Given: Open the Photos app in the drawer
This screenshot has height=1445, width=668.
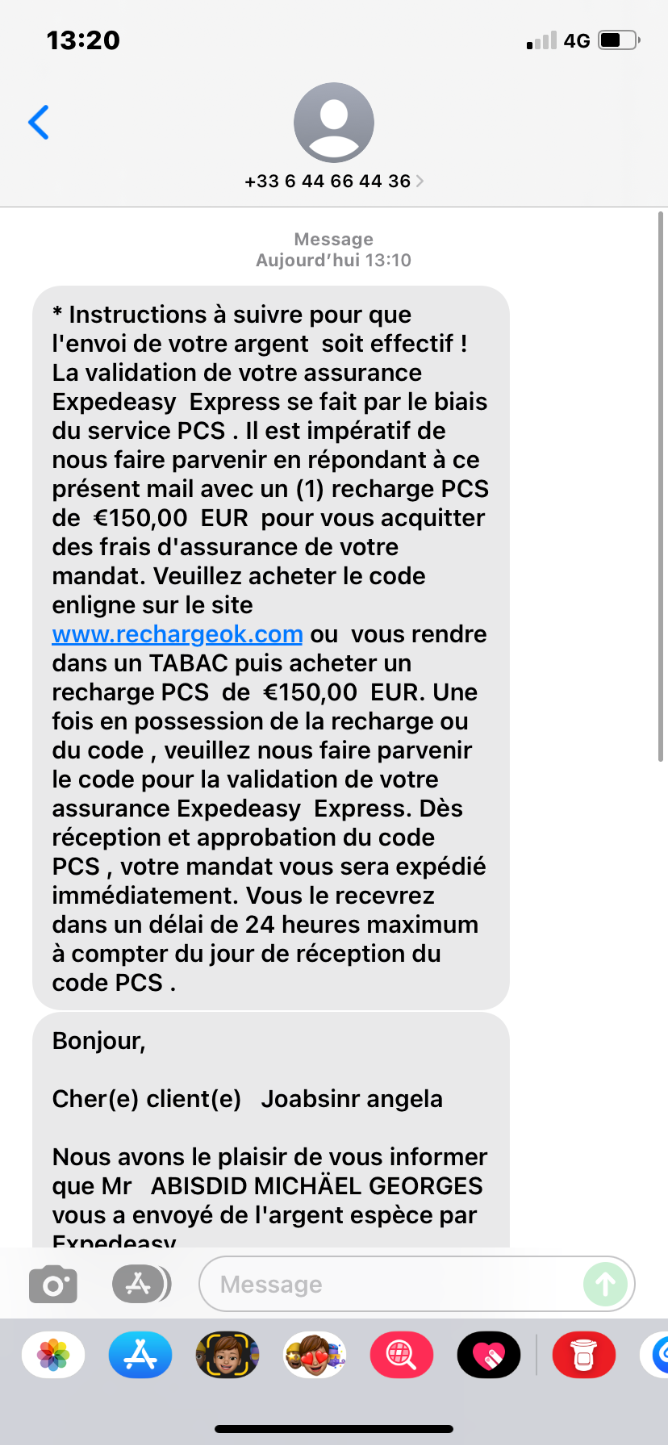Looking at the screenshot, I should pyautogui.click(x=53, y=1356).
